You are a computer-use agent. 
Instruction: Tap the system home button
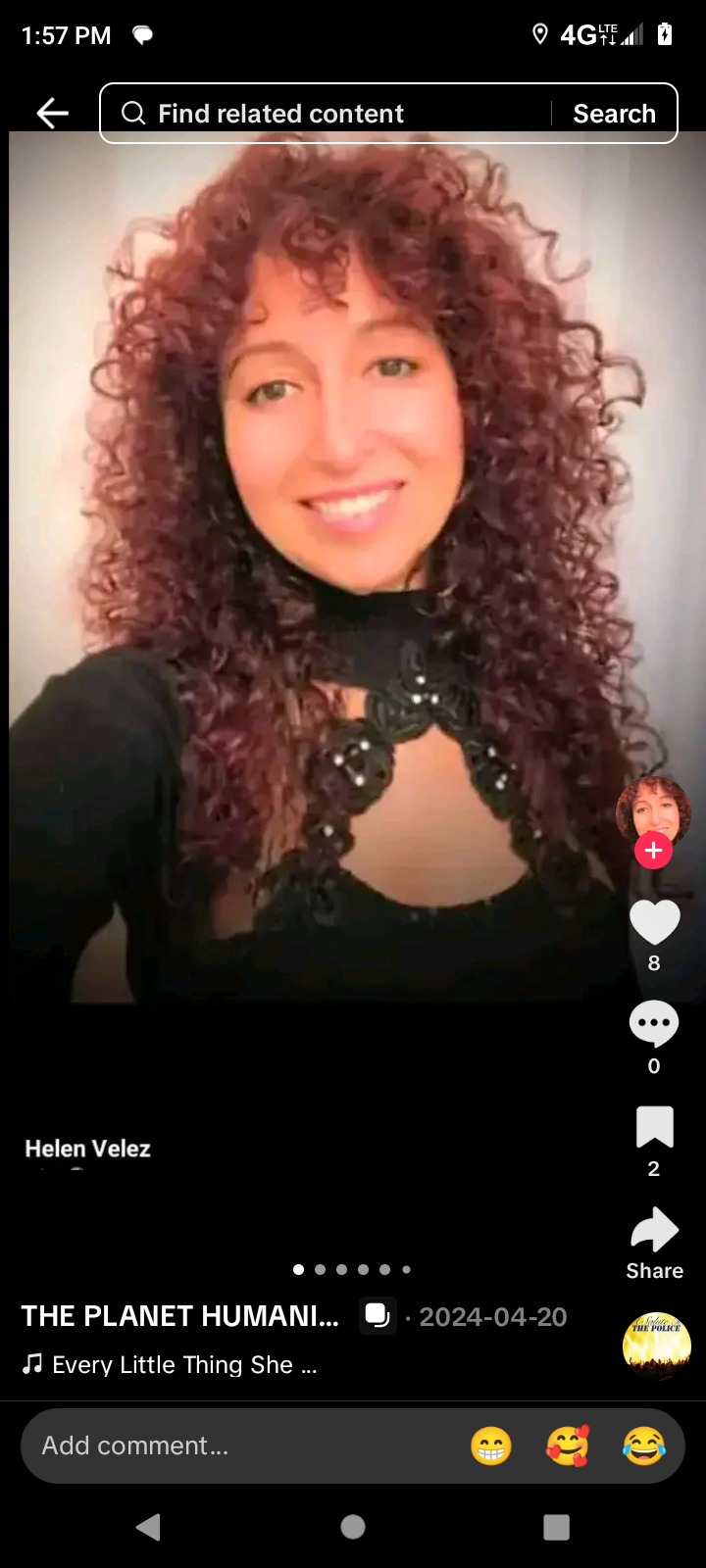[x=353, y=1527]
